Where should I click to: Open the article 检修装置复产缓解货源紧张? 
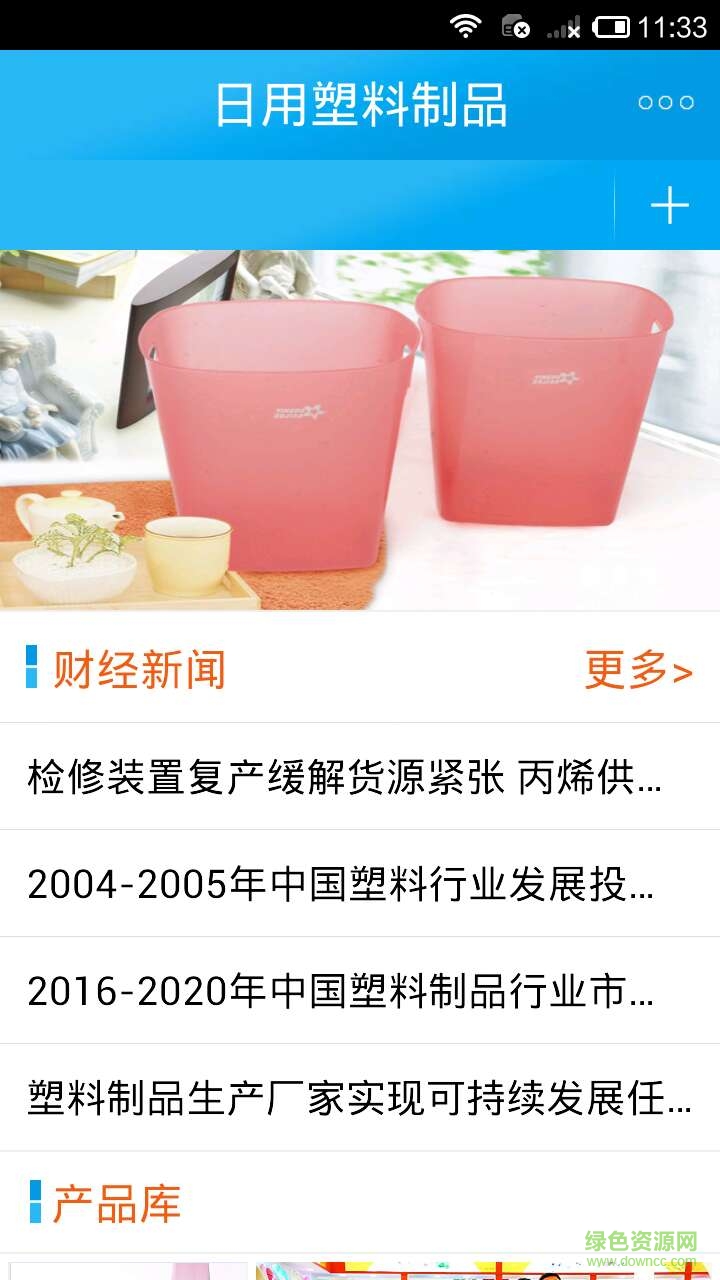(345, 777)
